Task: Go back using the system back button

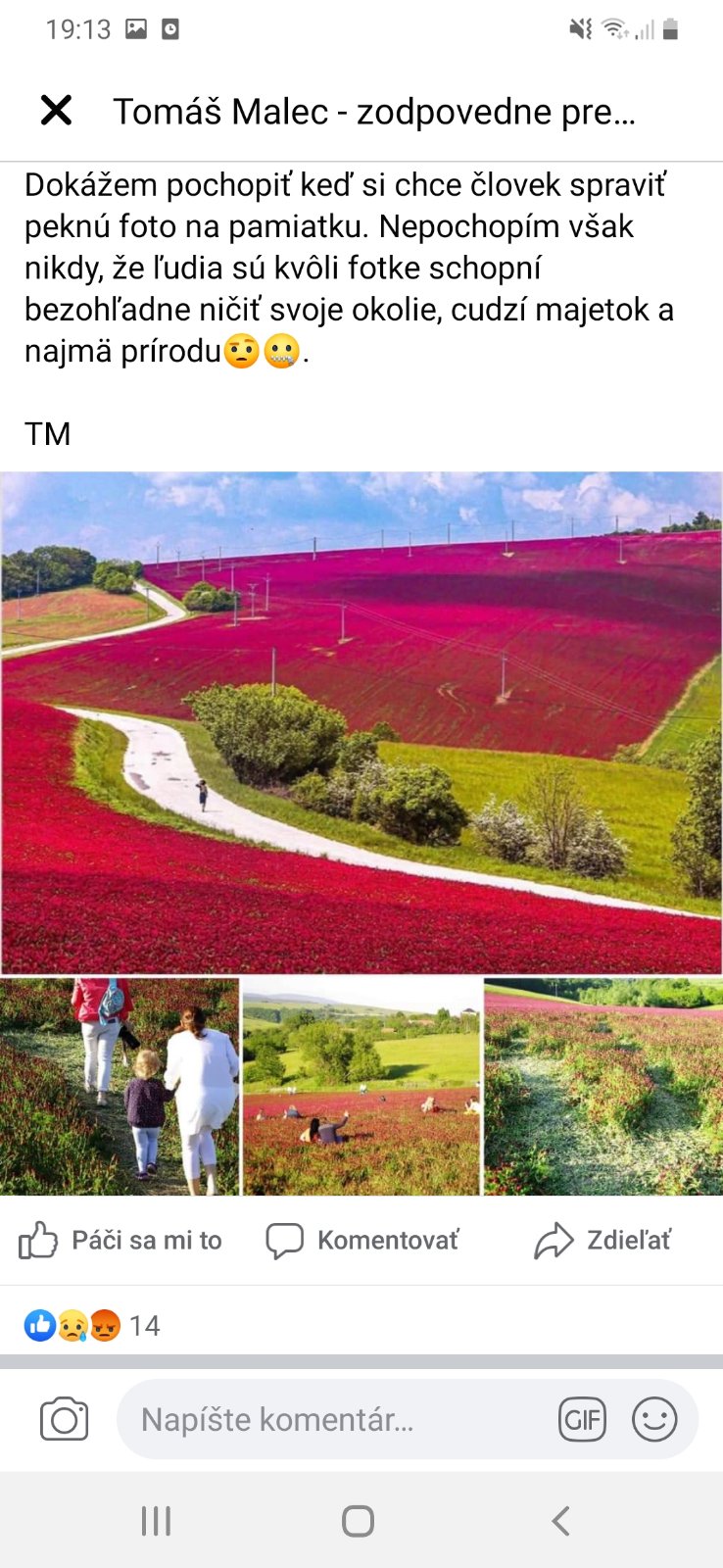Action: coord(560,1521)
